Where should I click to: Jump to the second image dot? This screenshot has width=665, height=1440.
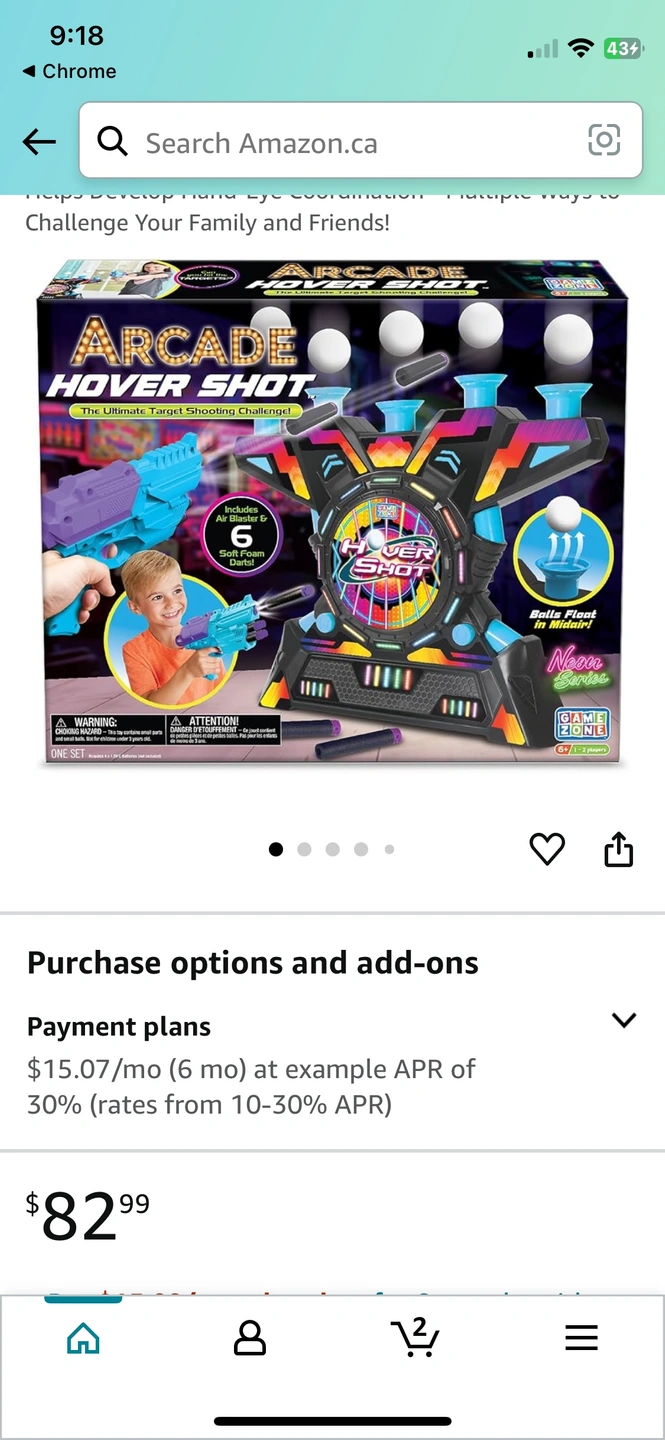pos(304,849)
